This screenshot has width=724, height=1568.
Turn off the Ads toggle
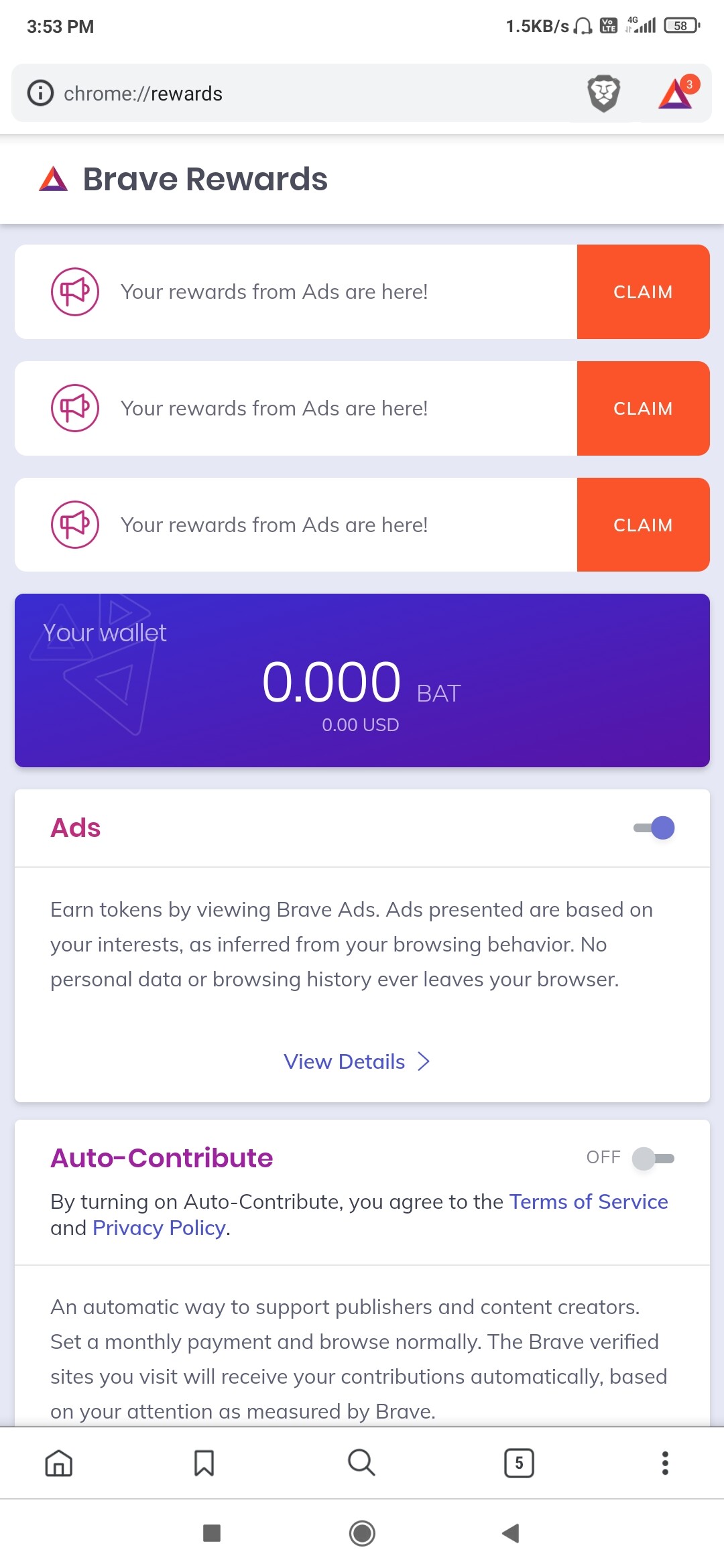click(654, 828)
